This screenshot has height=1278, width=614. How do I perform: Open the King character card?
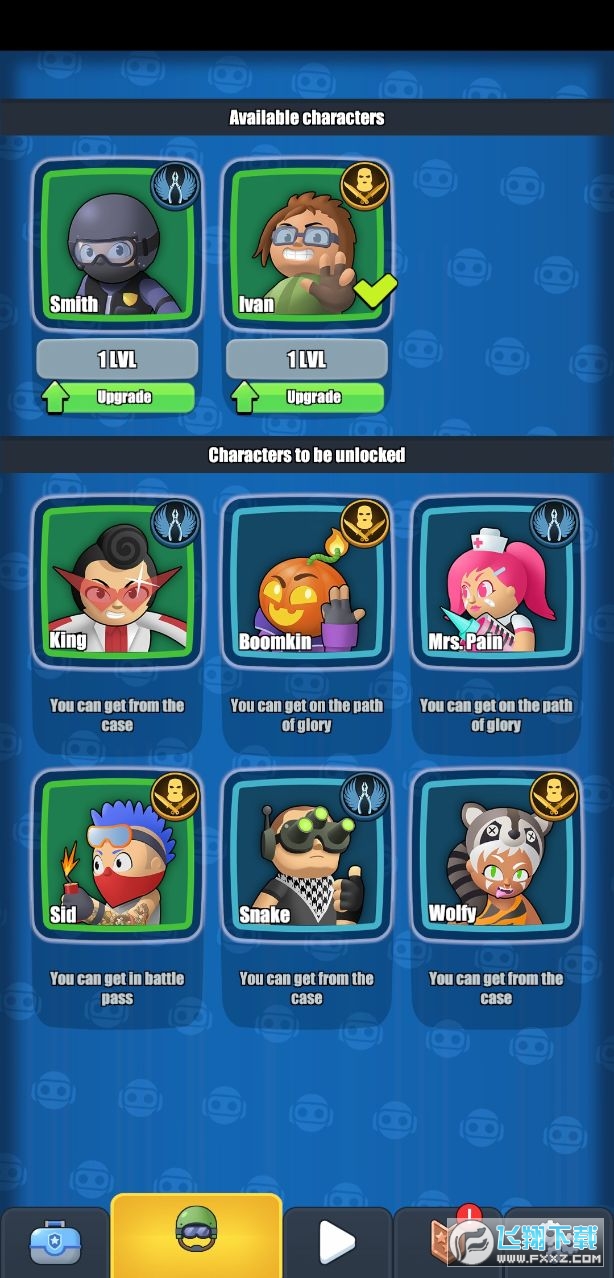coord(117,580)
